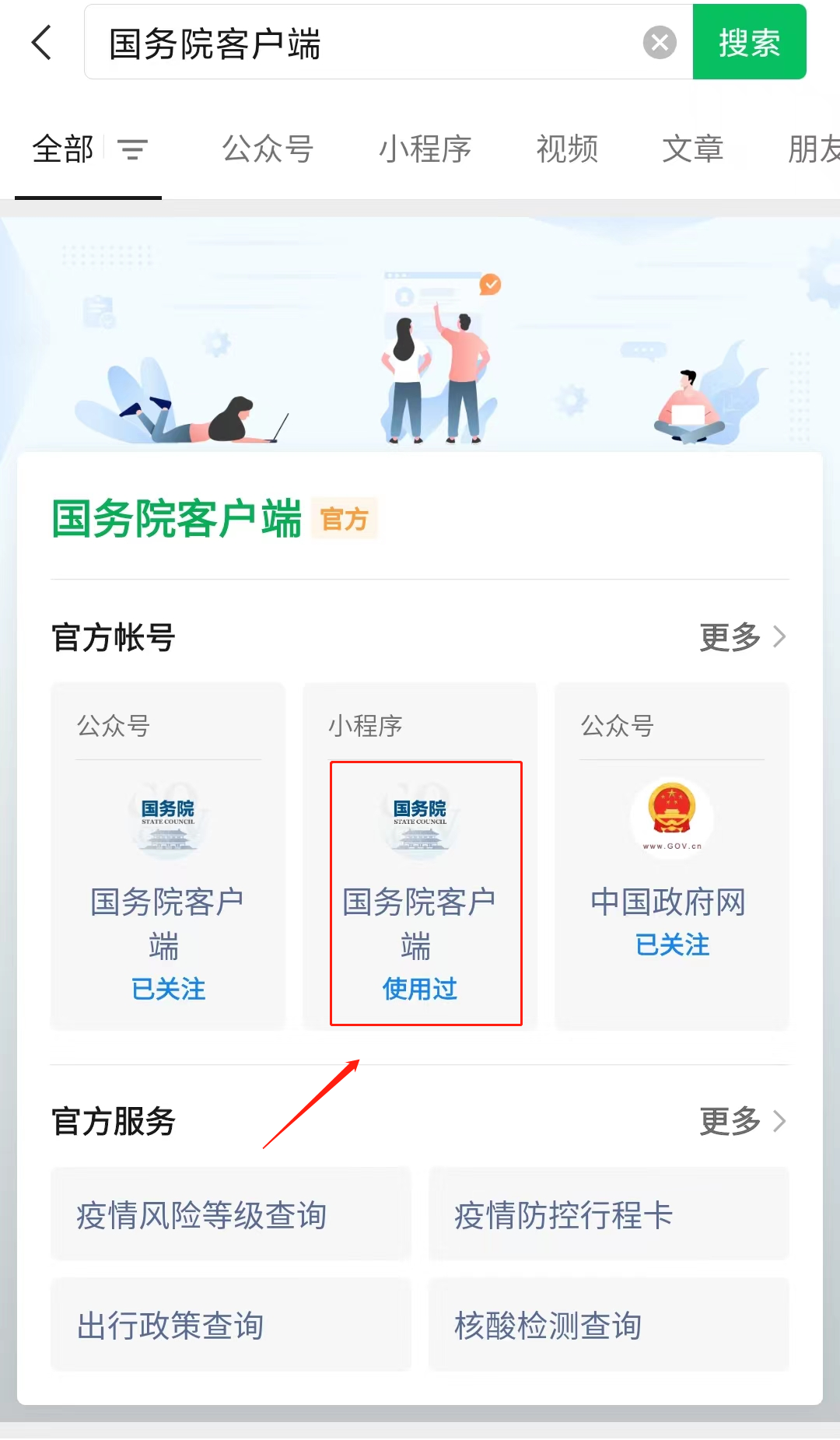Select 疫情防控行程卡 service

pos(608,1214)
